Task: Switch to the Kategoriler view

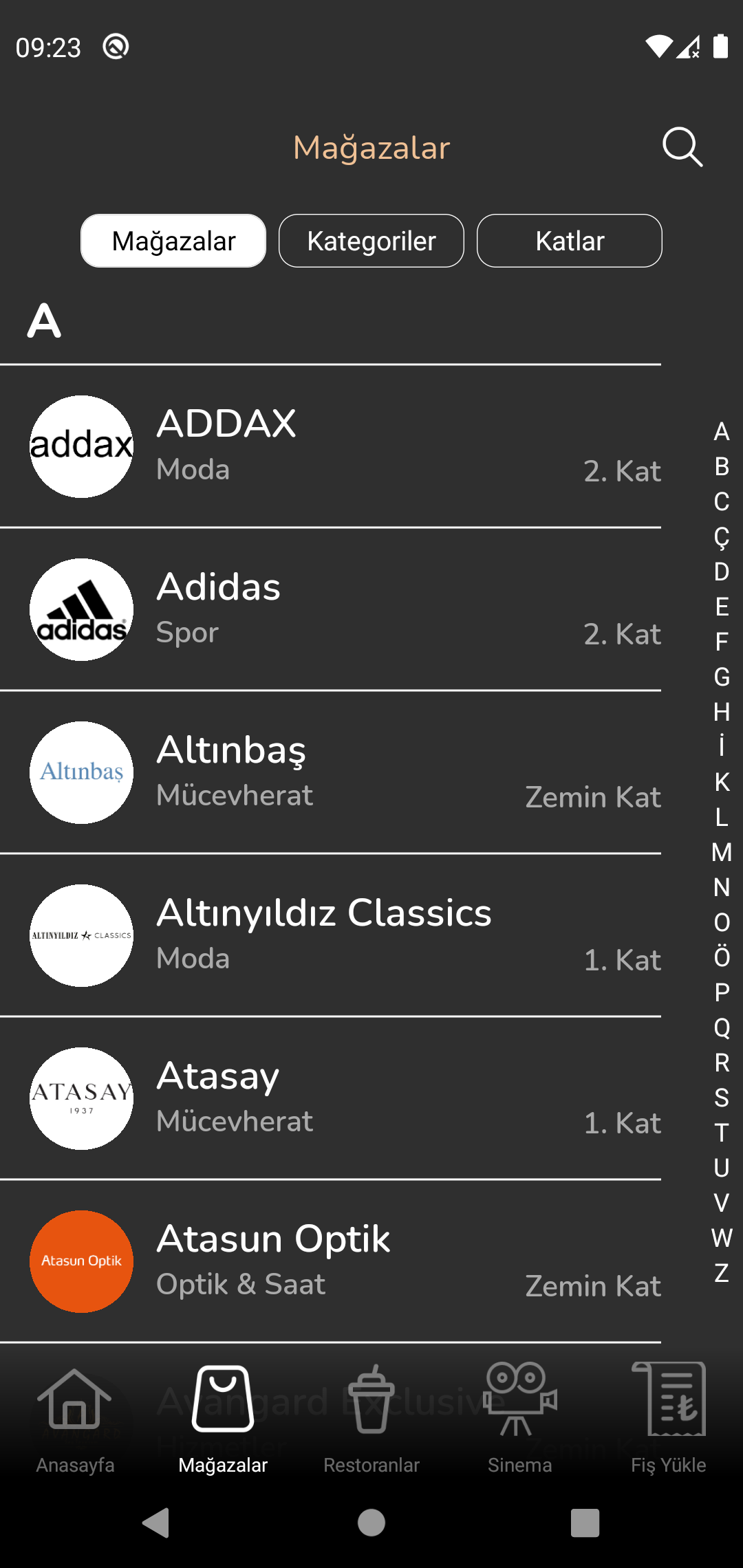Action: 371,241
